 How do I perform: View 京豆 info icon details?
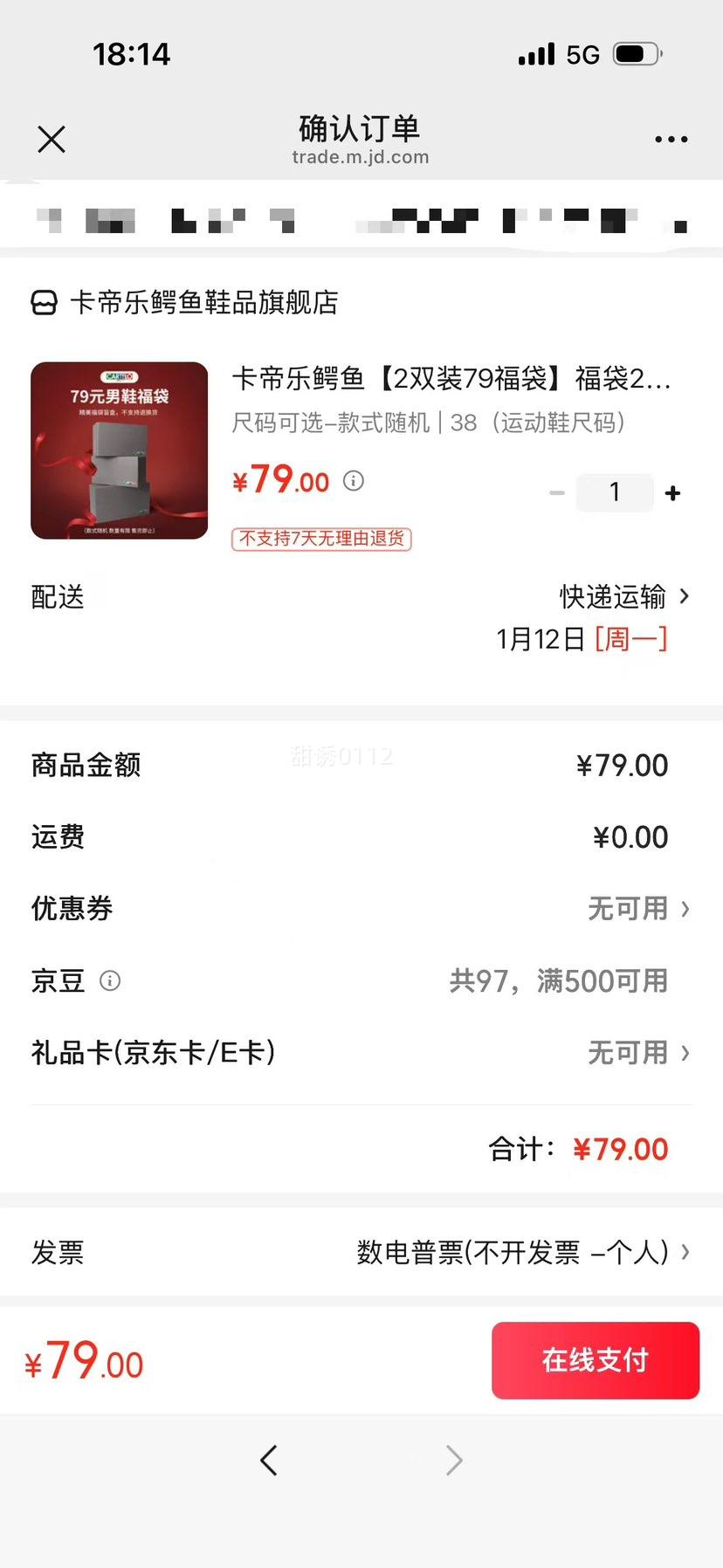pyautogui.click(x=110, y=980)
